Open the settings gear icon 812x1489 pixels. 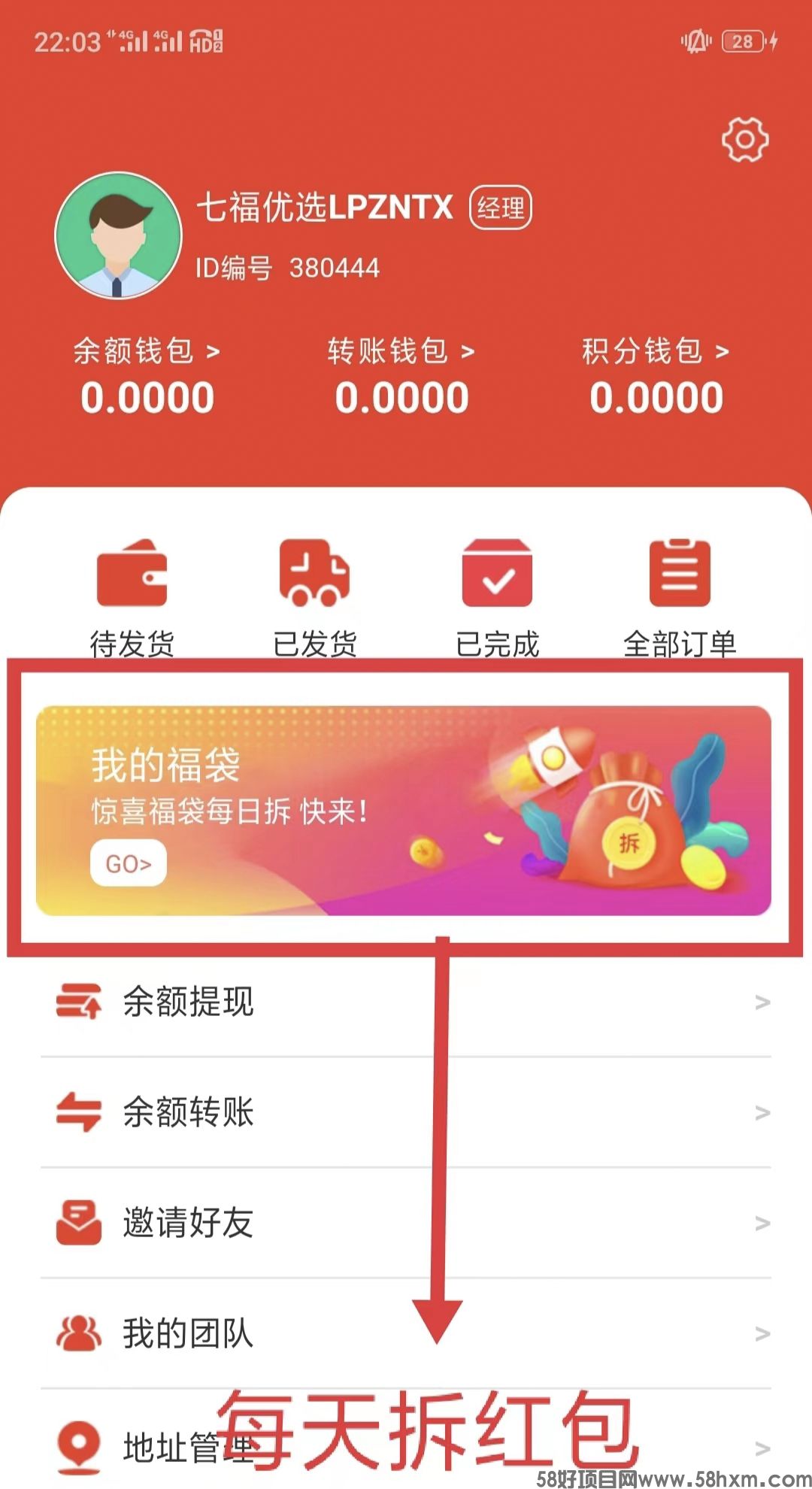pos(744,140)
